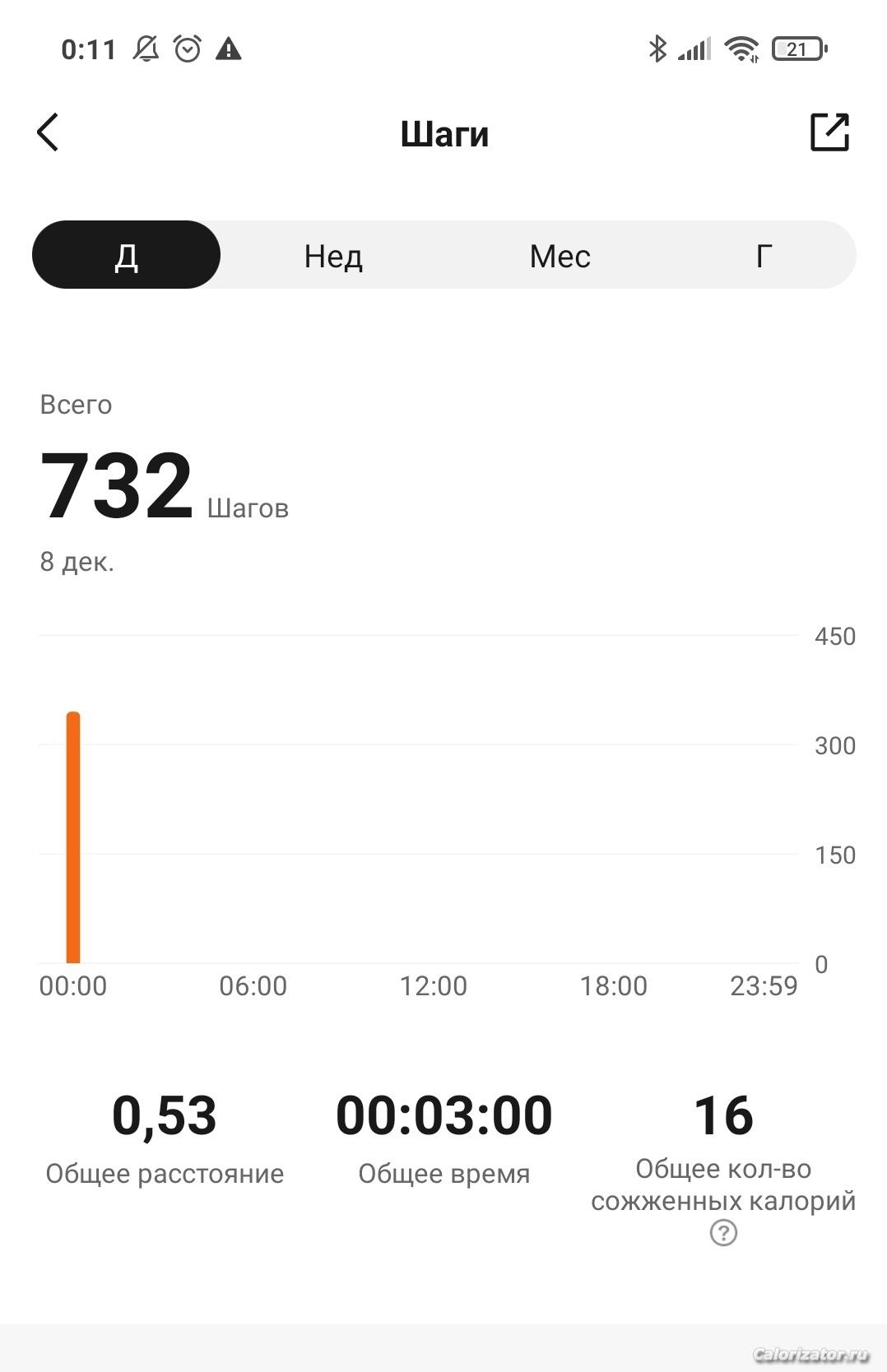Share the steps statistics
Viewport: 887px width, 1372px height.
click(829, 132)
